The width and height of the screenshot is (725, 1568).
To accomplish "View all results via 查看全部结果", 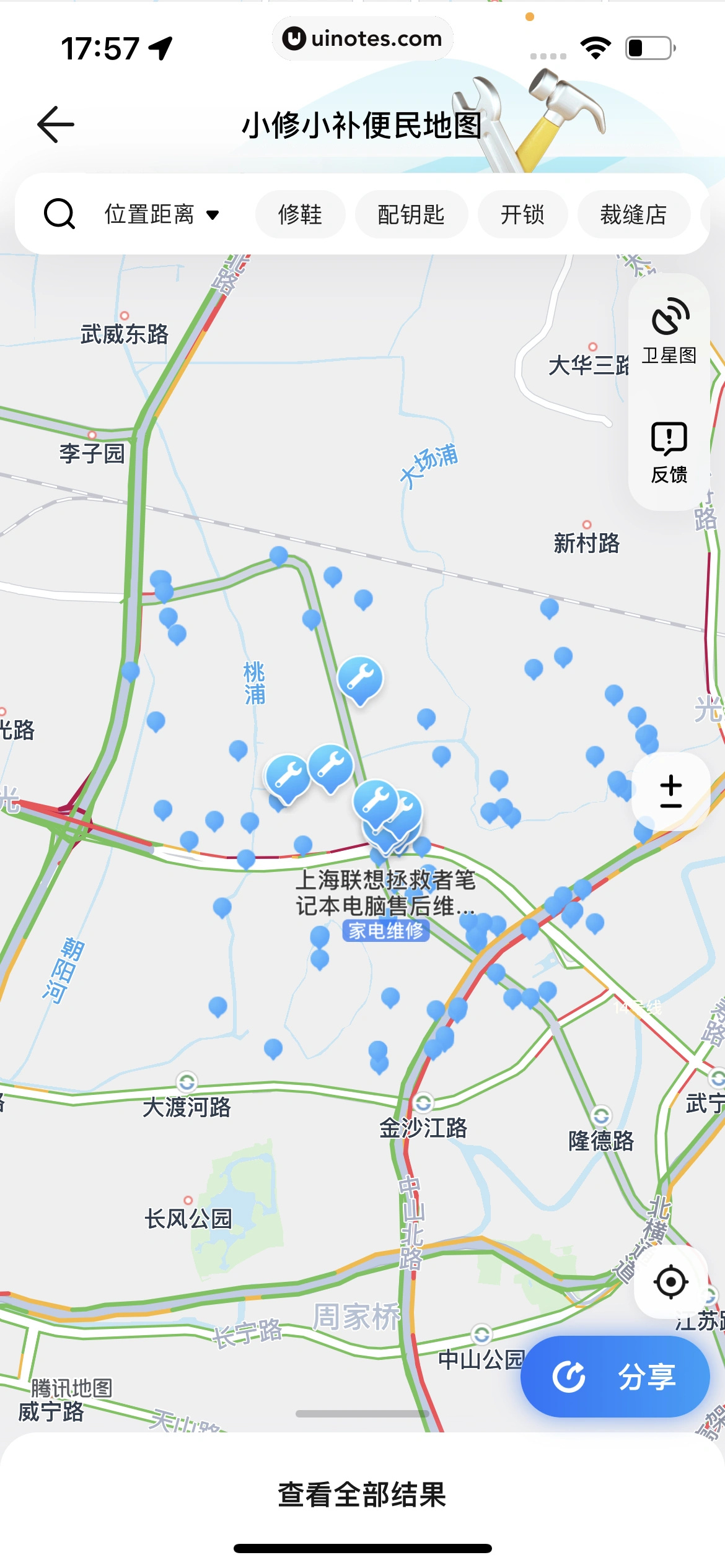I will 362,1494.
